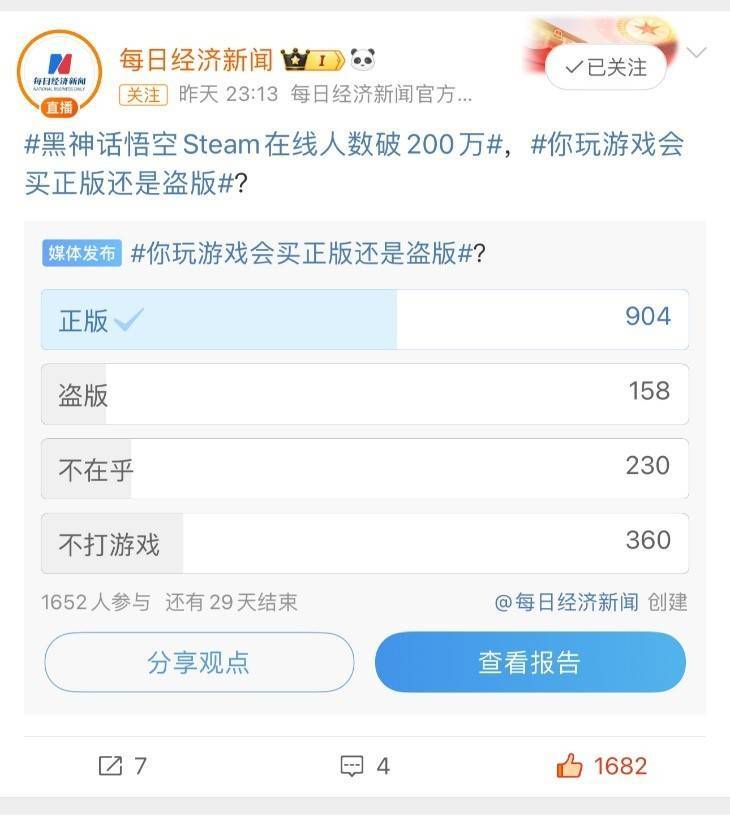Tap the 已关注 following button
Viewport: 730px width, 822px height.
[606, 67]
